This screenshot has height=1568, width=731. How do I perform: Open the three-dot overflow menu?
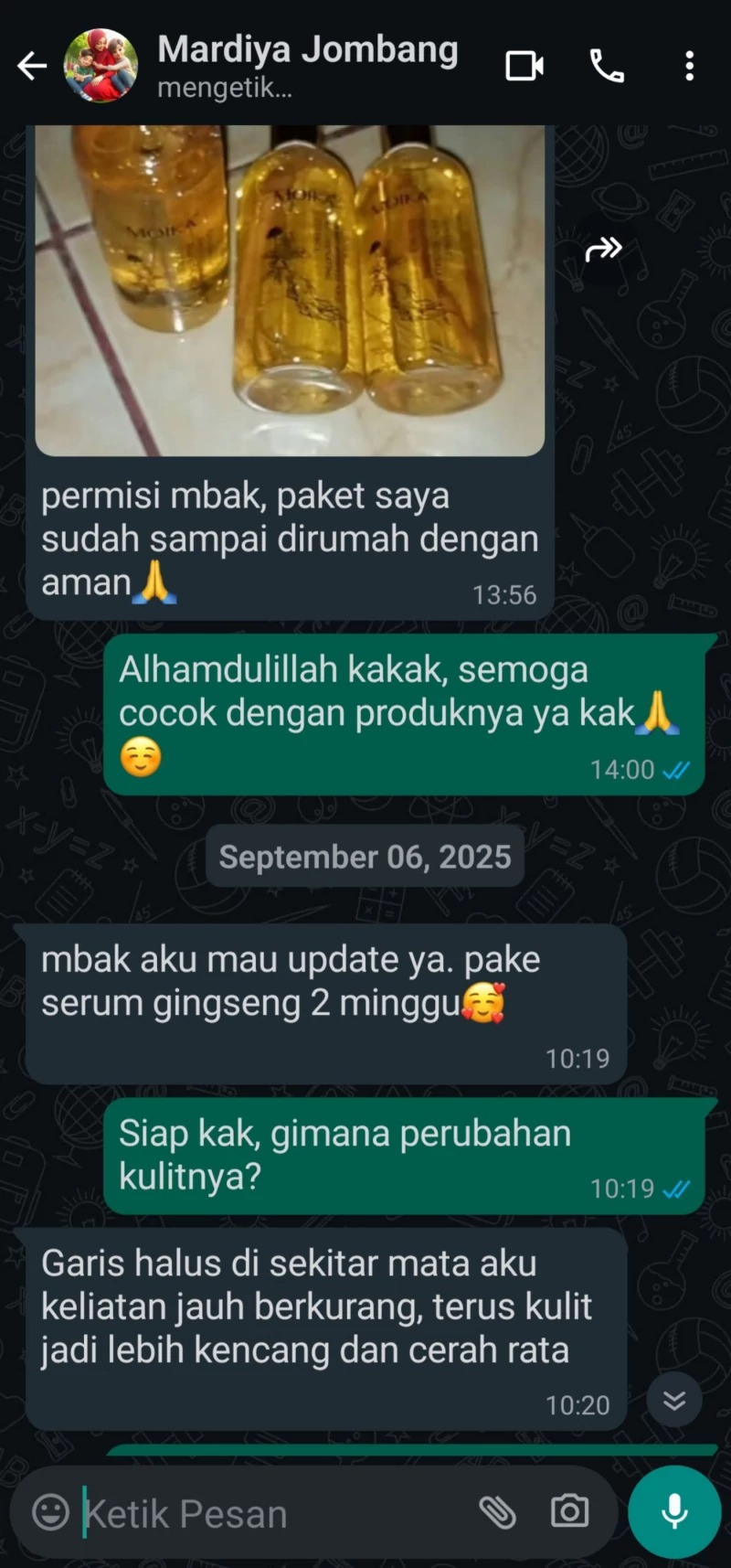[x=689, y=66]
